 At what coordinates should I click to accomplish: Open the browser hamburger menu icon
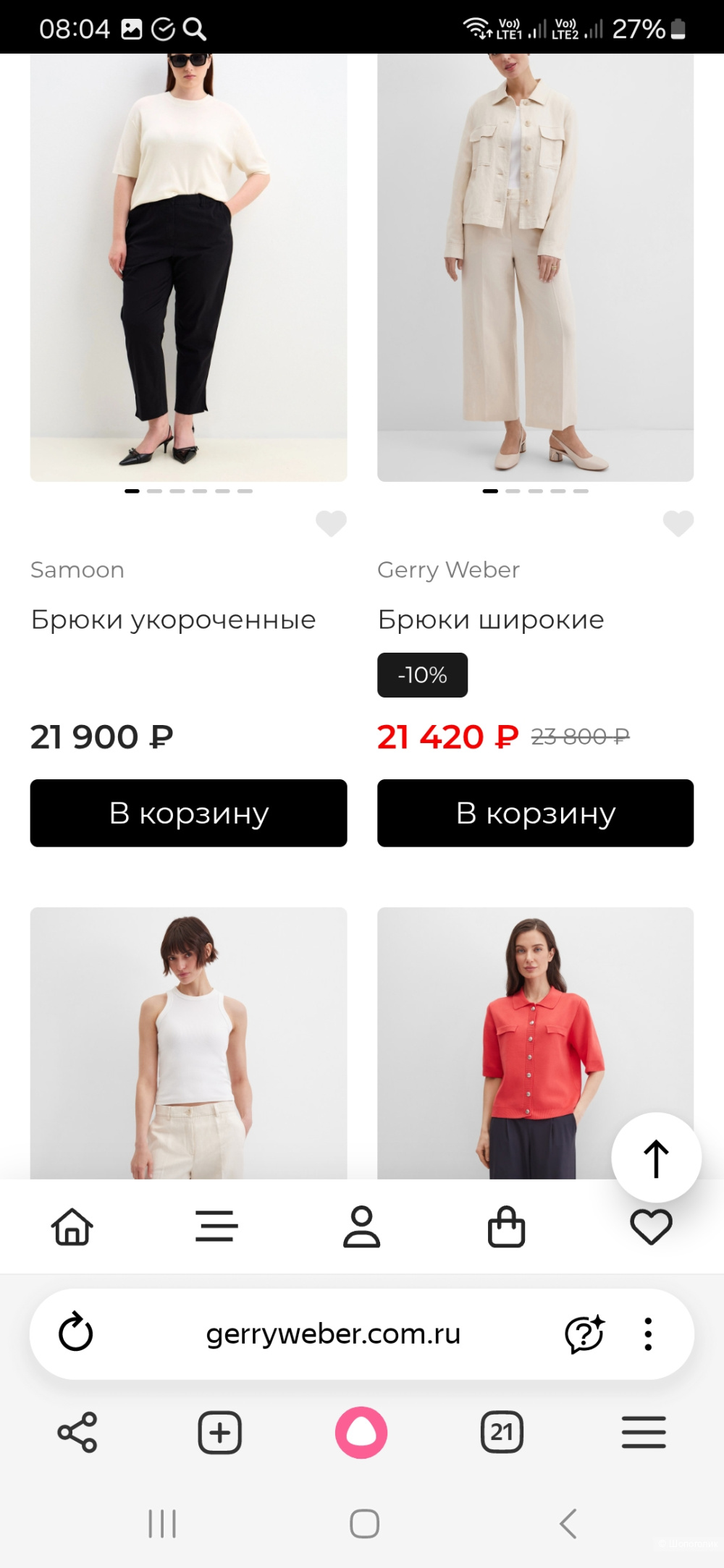point(643,1433)
